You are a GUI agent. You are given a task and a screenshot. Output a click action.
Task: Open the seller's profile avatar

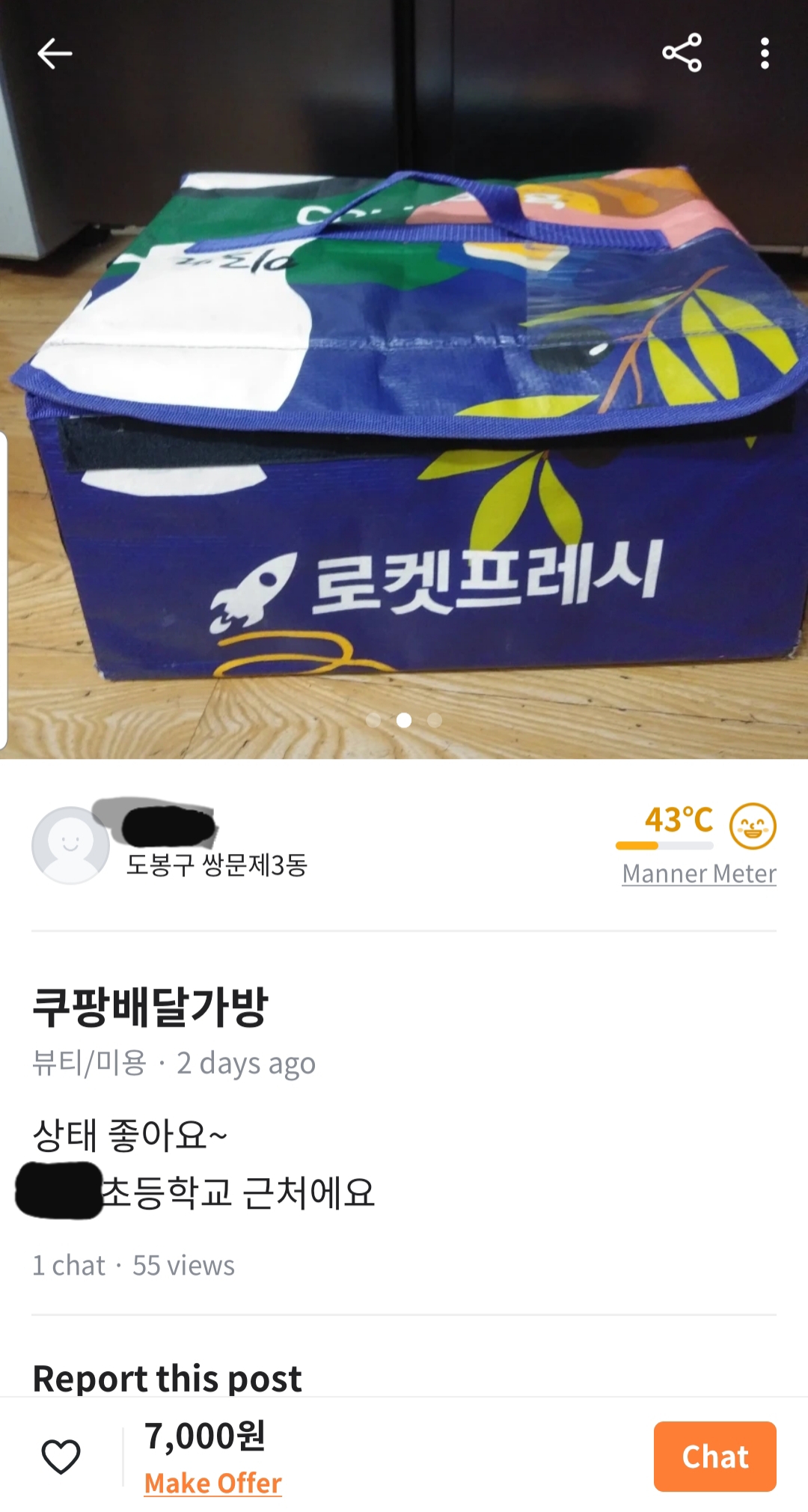(x=70, y=845)
